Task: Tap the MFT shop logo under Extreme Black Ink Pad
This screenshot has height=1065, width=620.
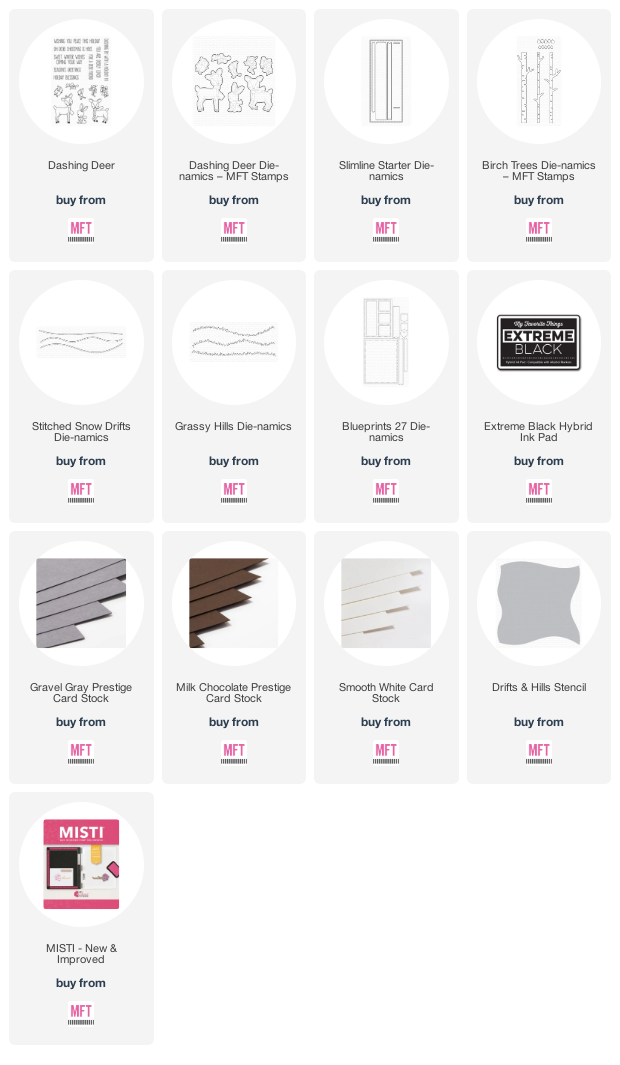Action: coord(539,490)
